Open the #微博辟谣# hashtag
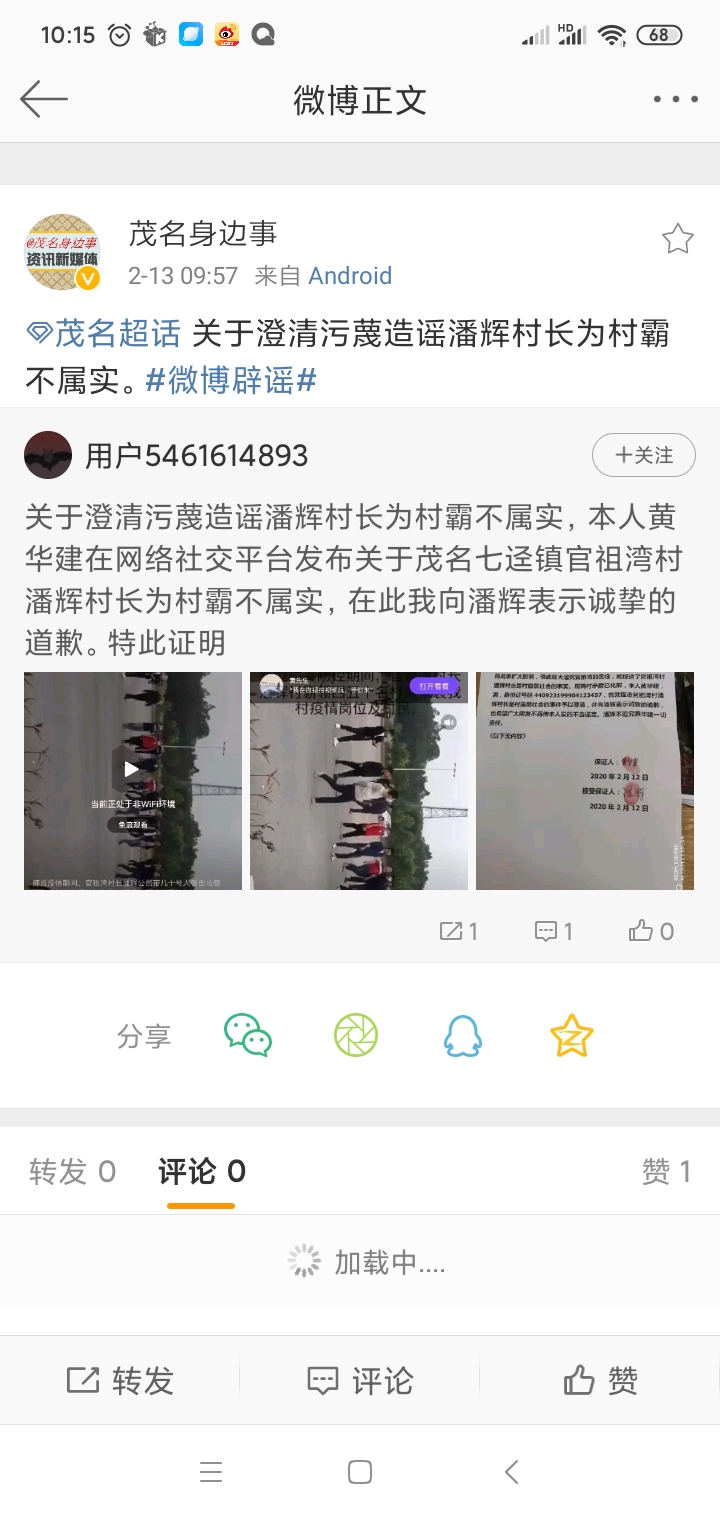The height and width of the screenshot is (1520, 720). coord(231,380)
